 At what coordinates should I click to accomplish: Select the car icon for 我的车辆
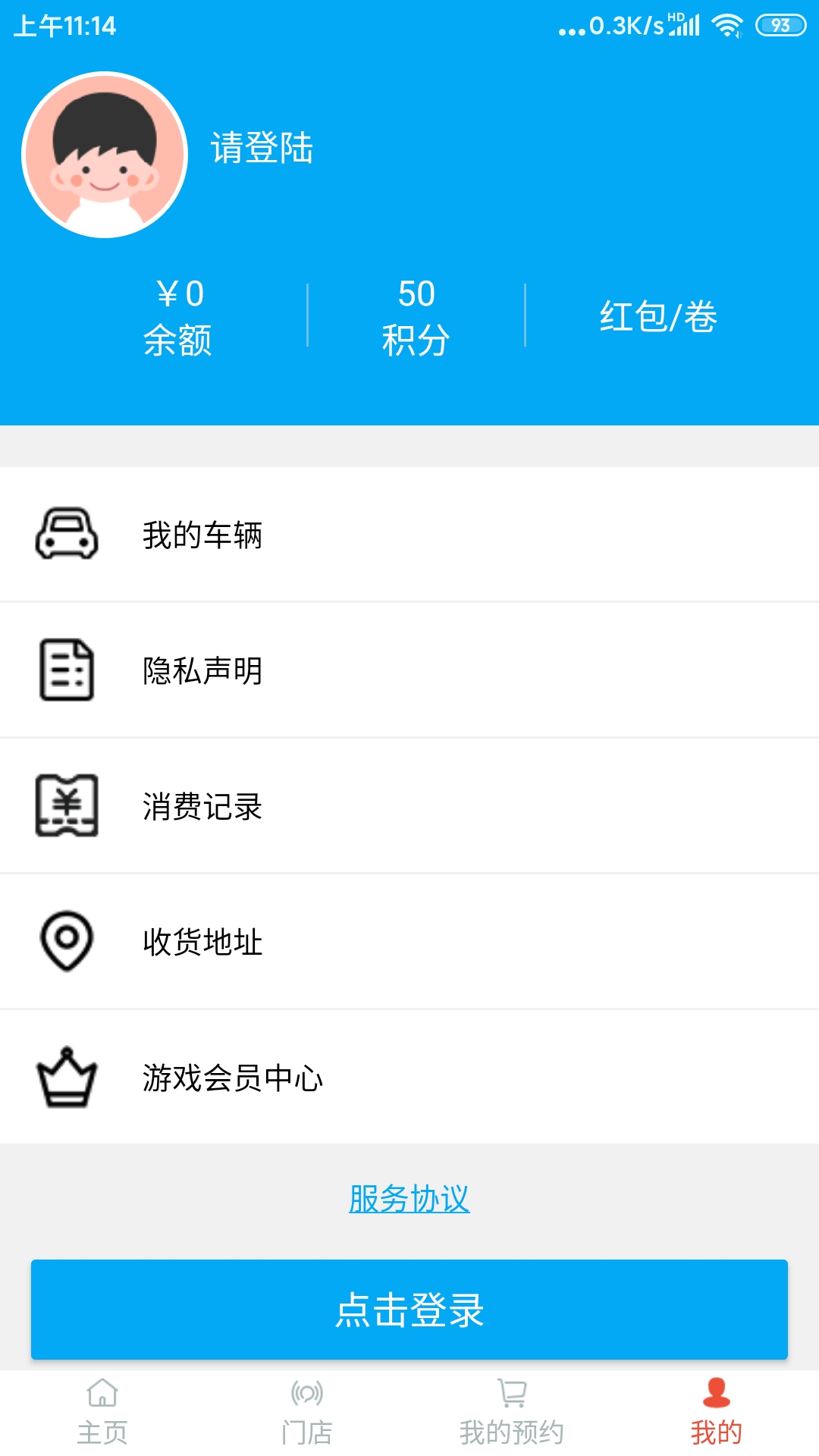tap(67, 535)
